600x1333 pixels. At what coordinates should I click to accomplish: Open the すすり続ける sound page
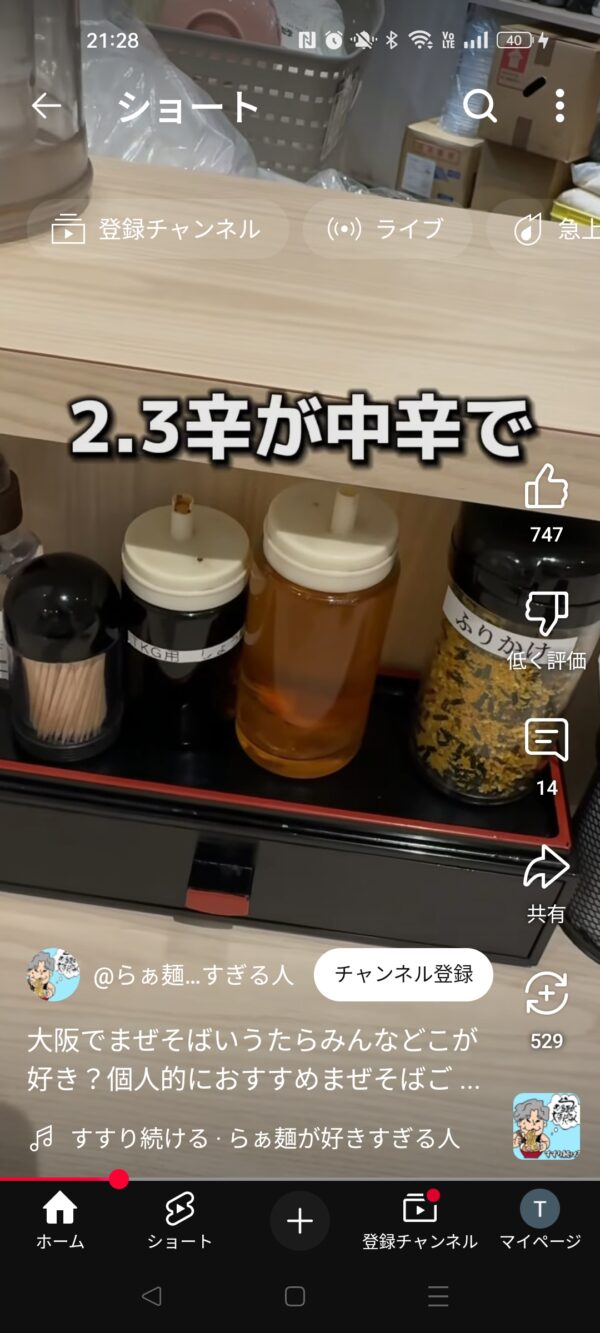(x=265, y=1138)
